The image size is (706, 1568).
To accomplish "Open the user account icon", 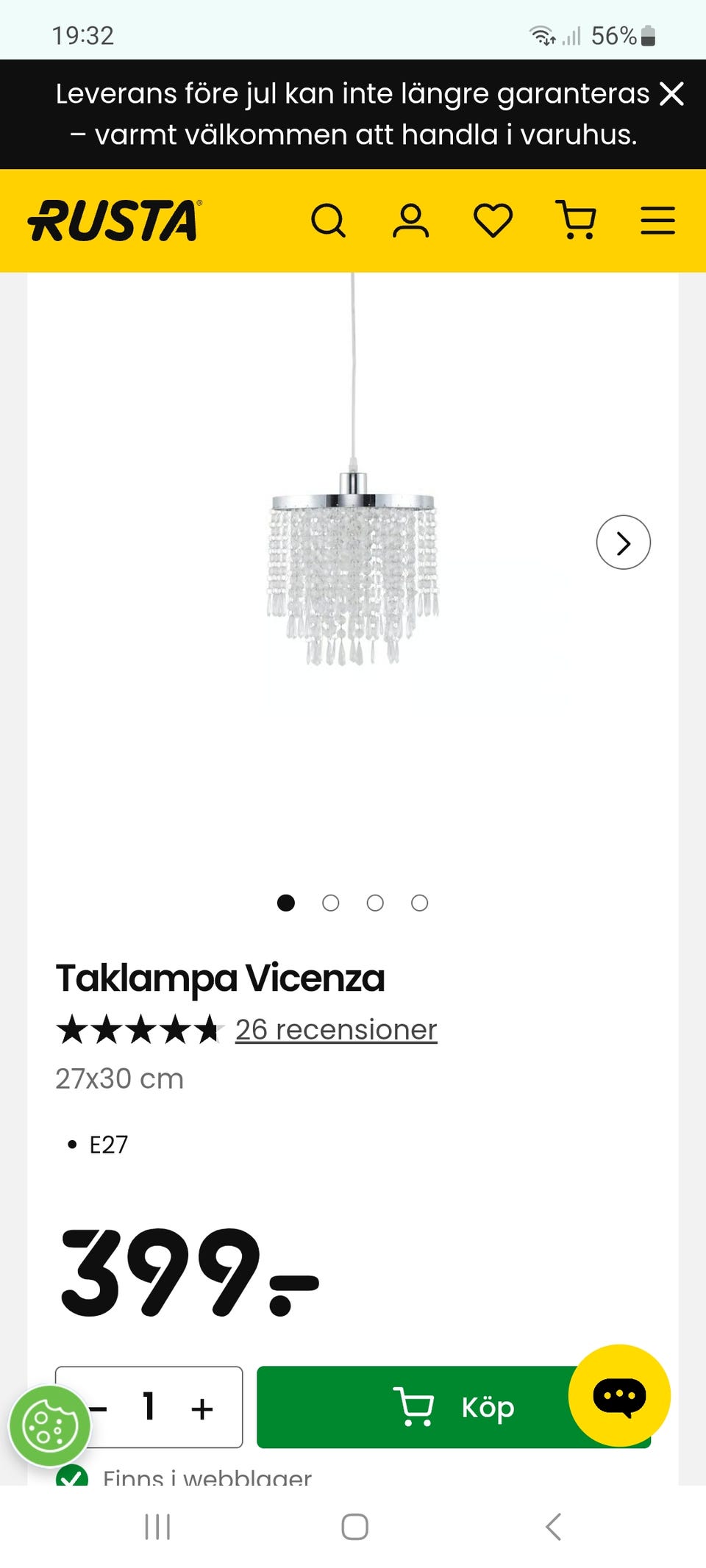I will (x=410, y=221).
